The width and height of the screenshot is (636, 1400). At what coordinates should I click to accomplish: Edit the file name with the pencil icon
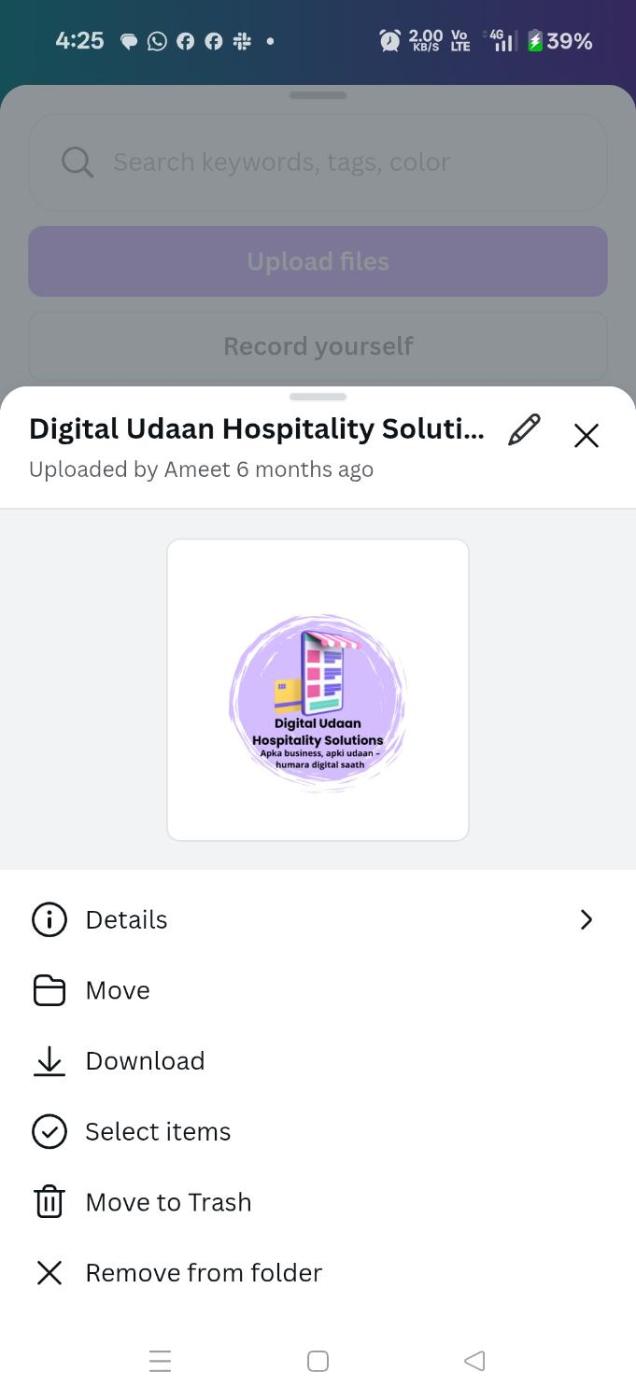(x=524, y=431)
